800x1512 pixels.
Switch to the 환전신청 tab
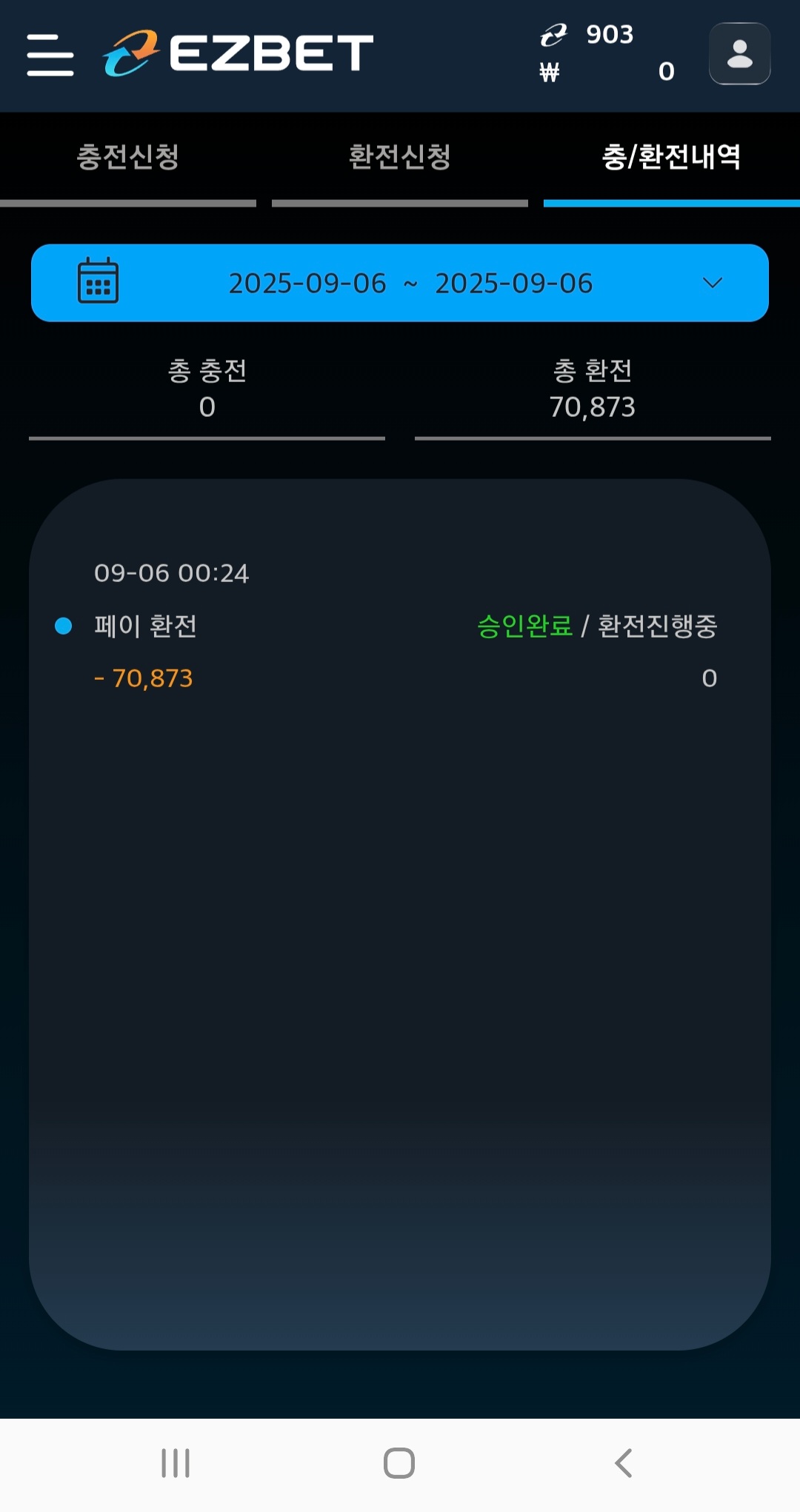click(400, 157)
